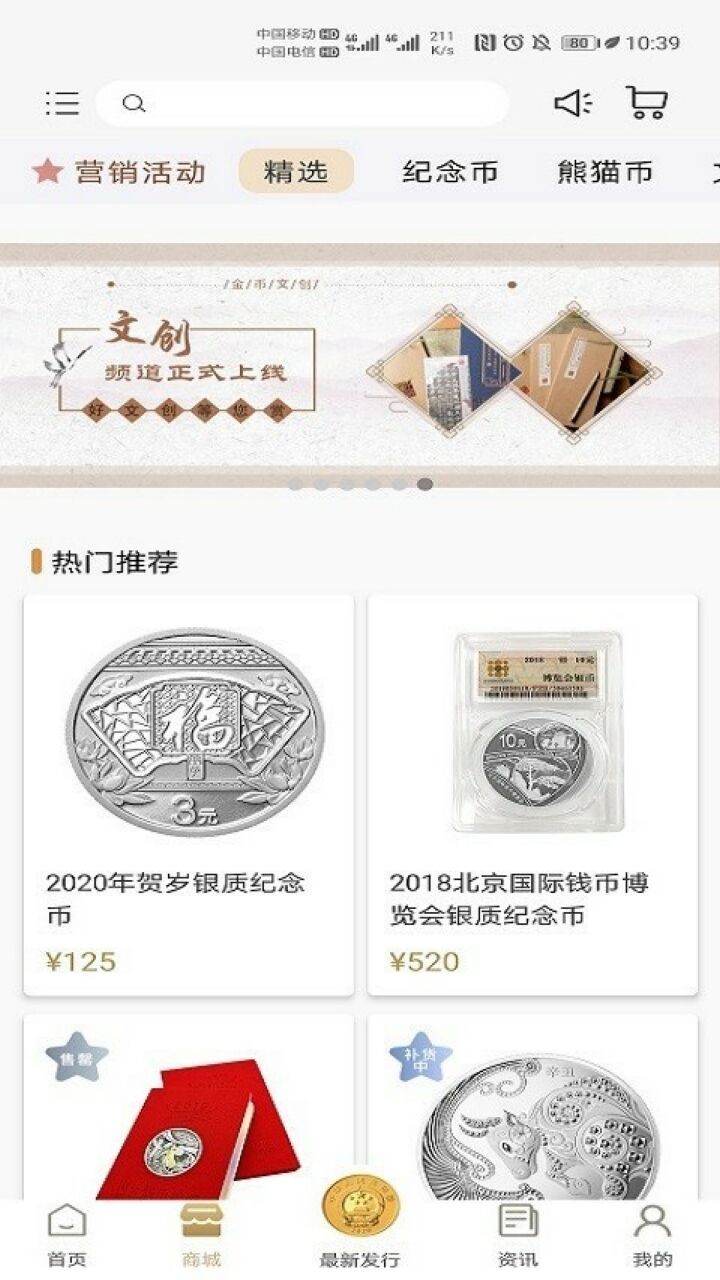
Task: Open the 熊猫币 category tab
Action: click(x=604, y=172)
